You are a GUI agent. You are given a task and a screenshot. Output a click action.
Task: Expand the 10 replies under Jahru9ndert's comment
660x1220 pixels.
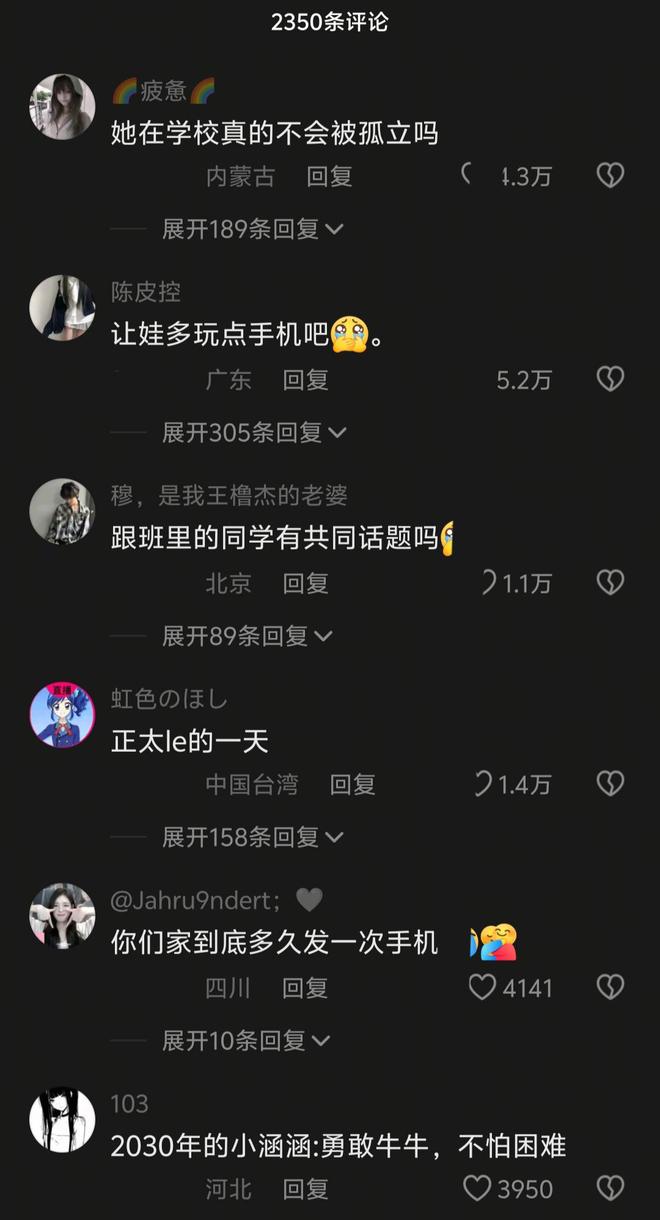(245, 1041)
